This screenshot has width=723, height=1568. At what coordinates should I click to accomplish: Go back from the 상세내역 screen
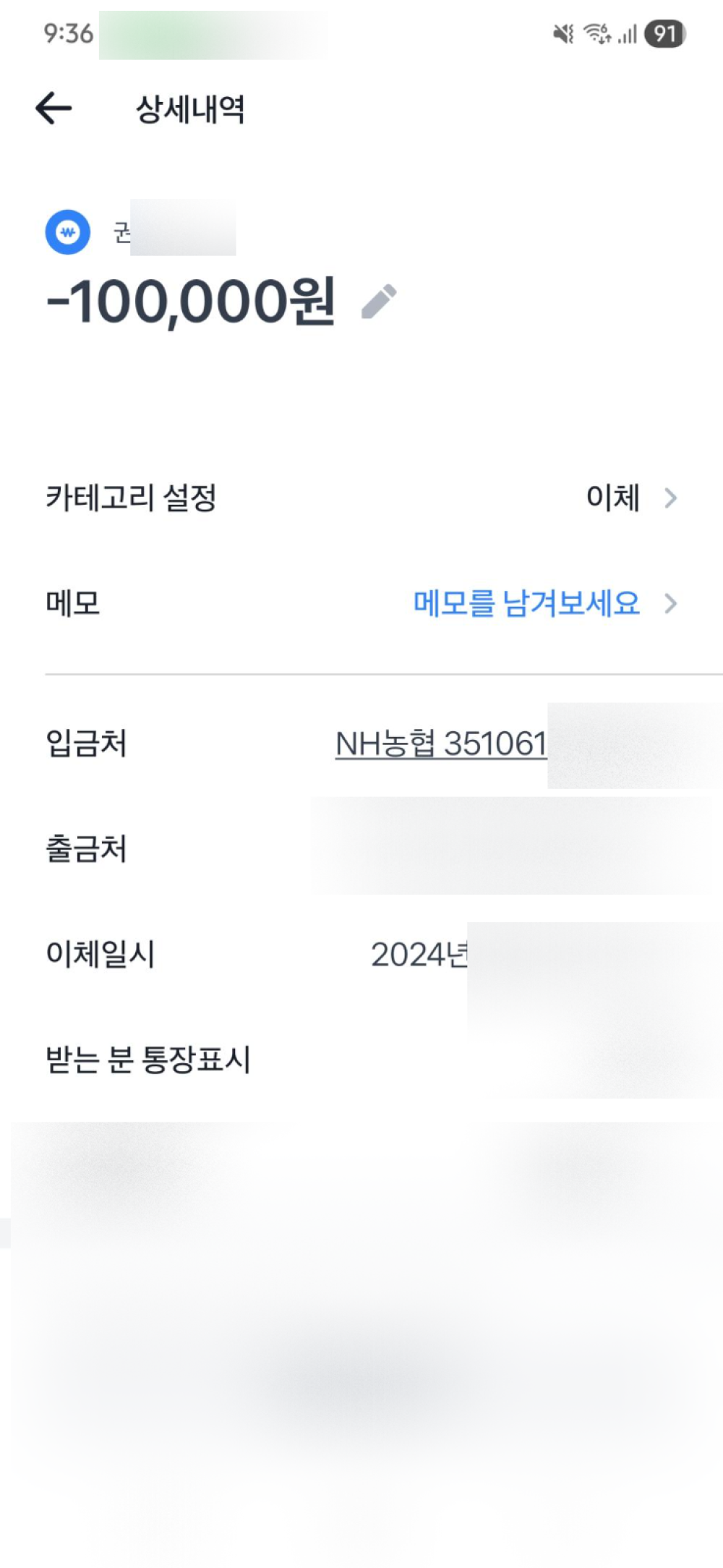[x=54, y=108]
